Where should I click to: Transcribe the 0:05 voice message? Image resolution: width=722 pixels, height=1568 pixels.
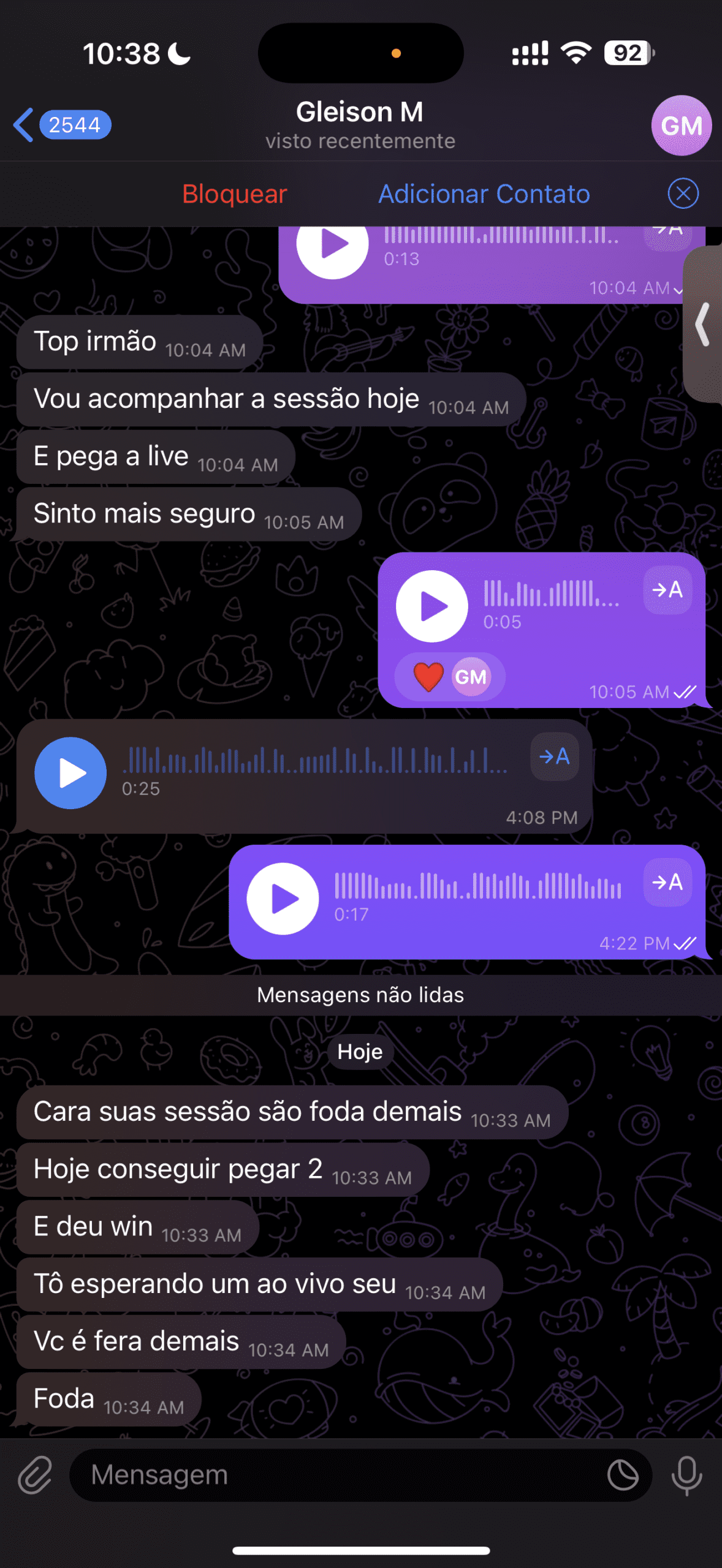[x=667, y=590]
